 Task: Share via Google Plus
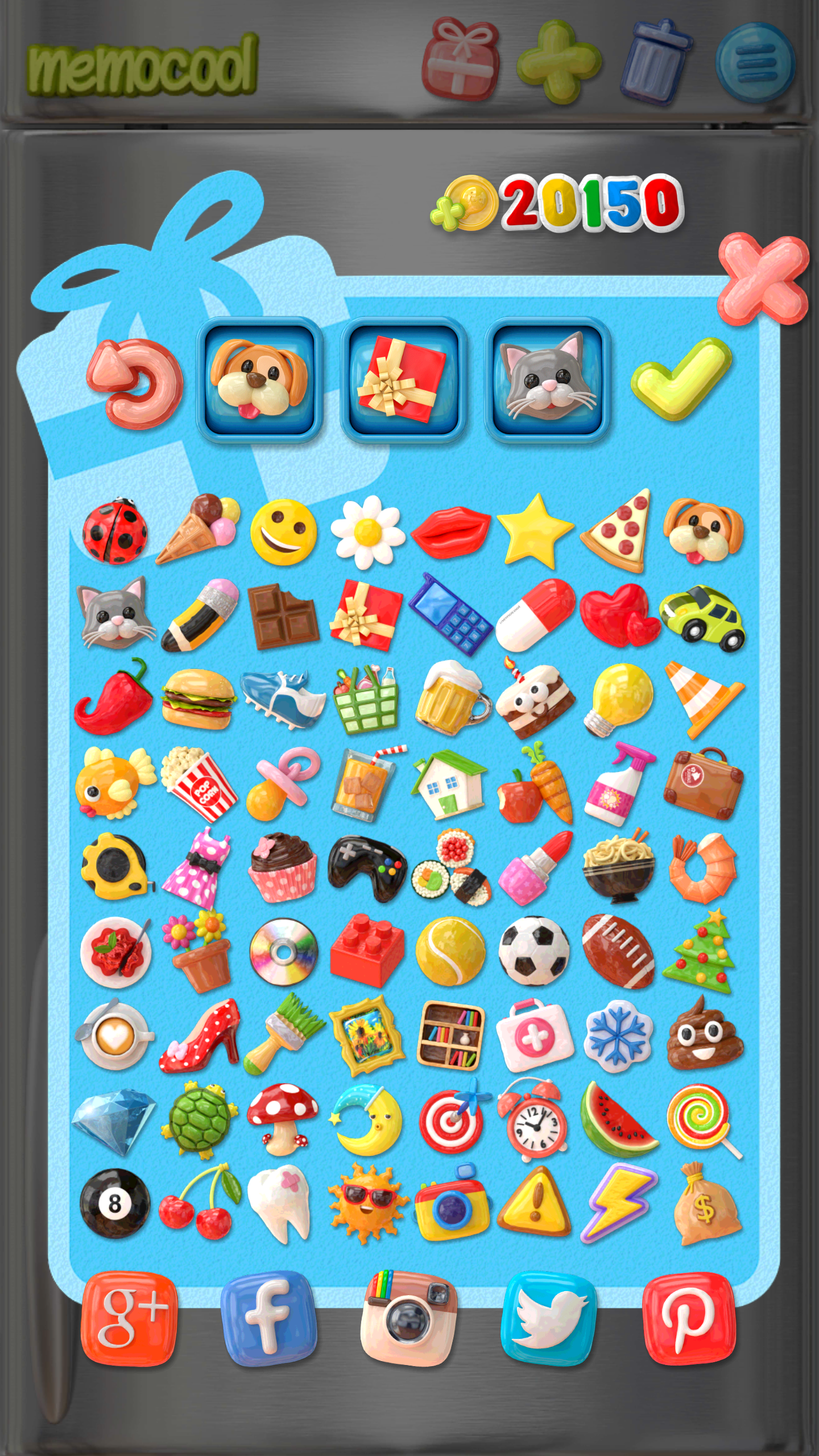coord(129,1318)
